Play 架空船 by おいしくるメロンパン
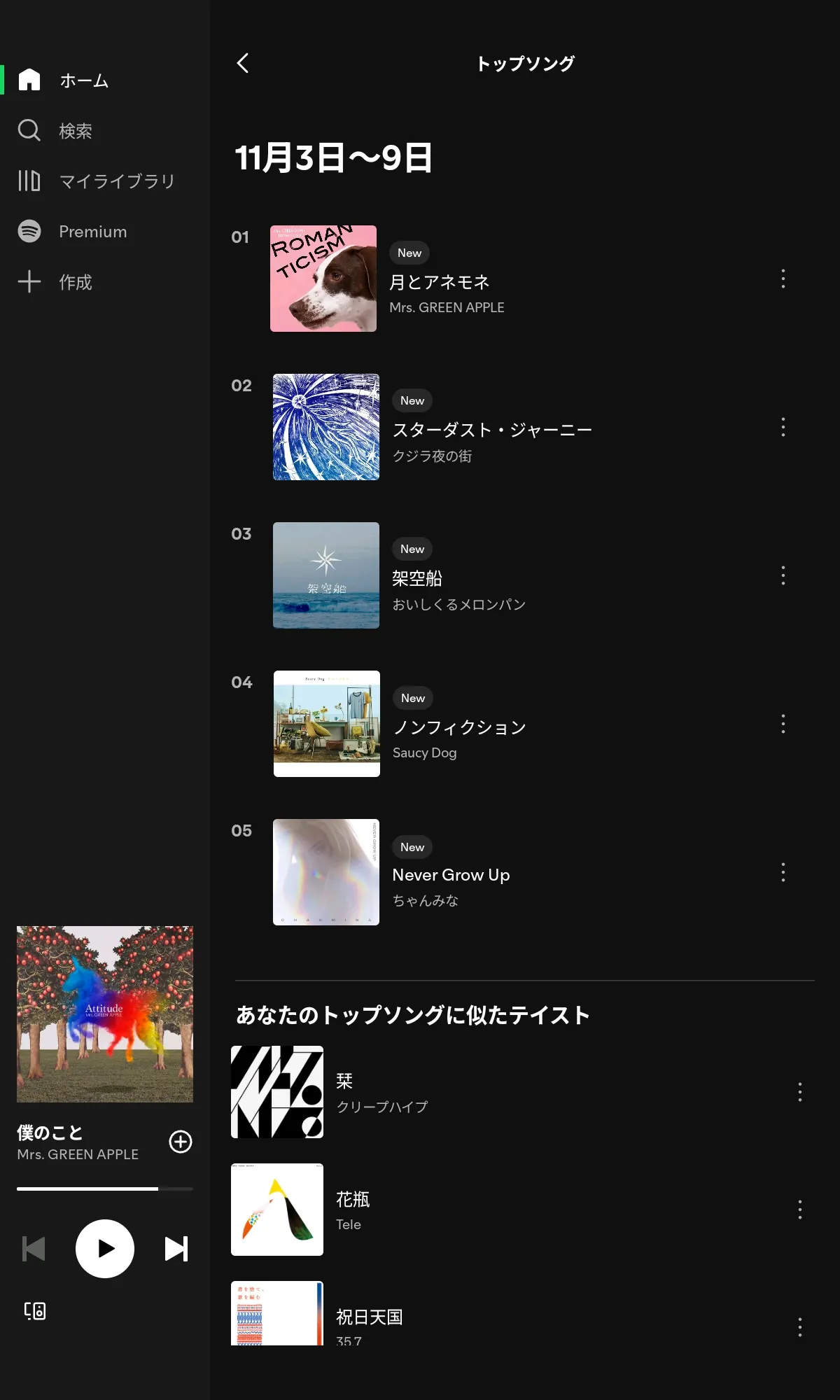 (x=417, y=578)
